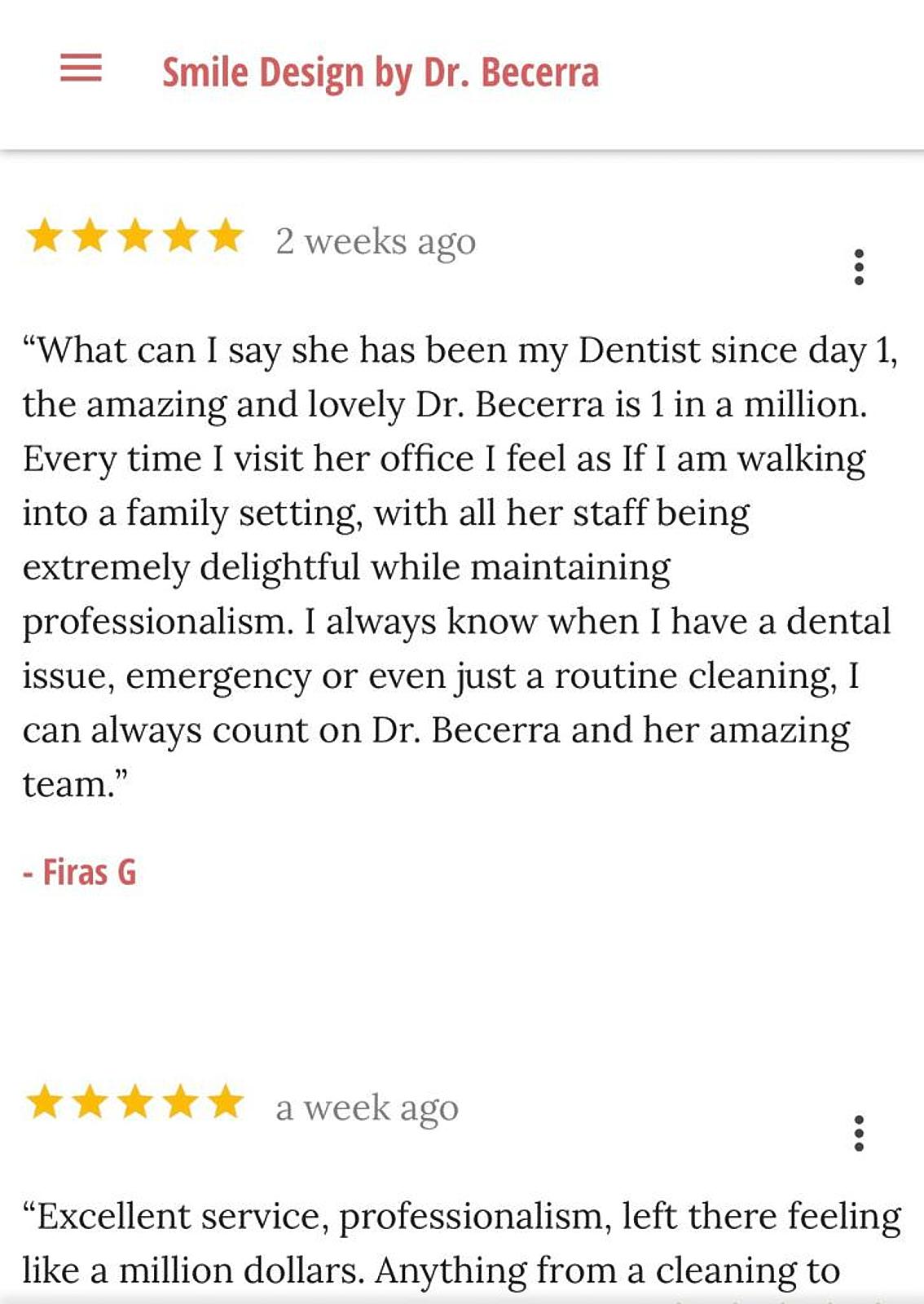Open the Smile Design by Dr. Becerra title link
Image resolution: width=924 pixels, height=1304 pixels.
tap(380, 73)
